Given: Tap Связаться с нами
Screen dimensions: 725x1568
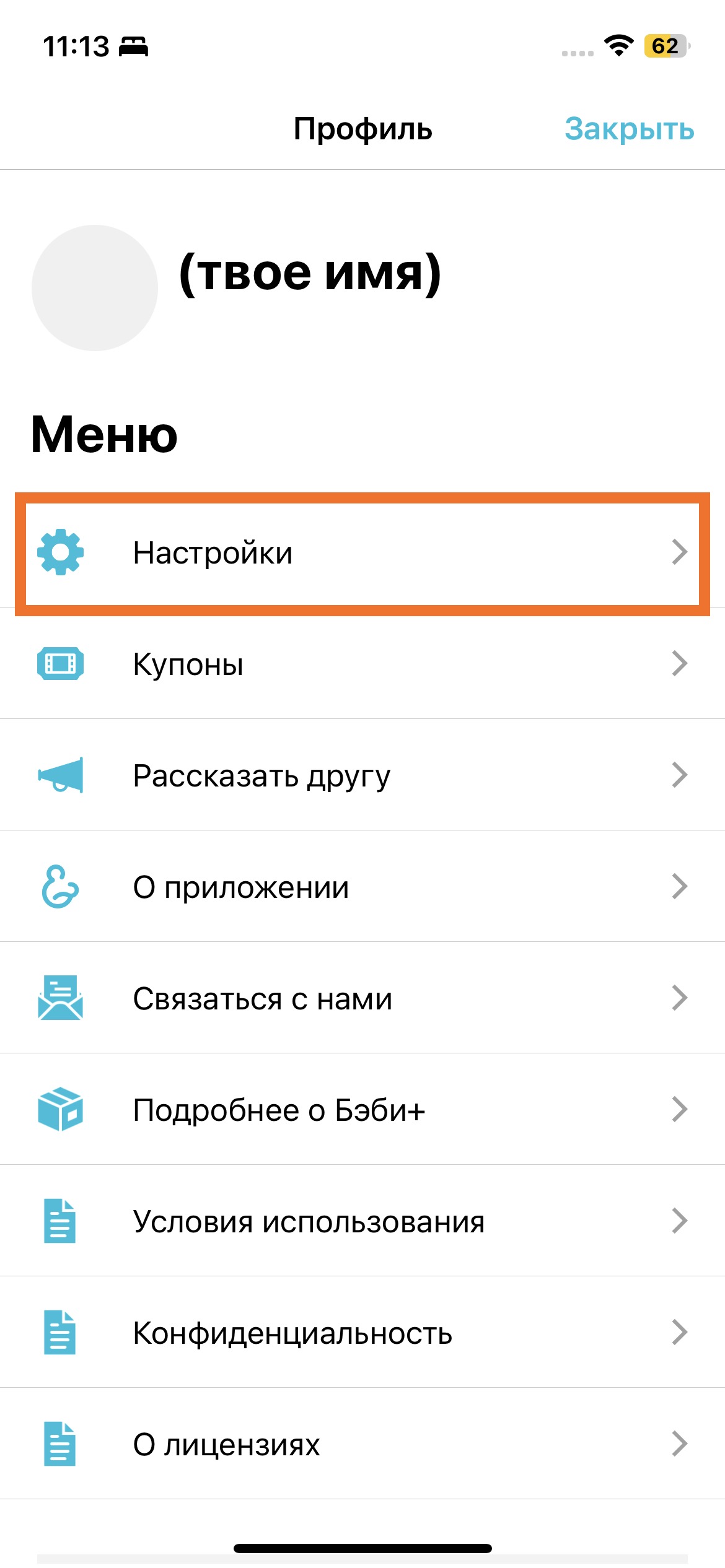Looking at the screenshot, I should point(362,998).
